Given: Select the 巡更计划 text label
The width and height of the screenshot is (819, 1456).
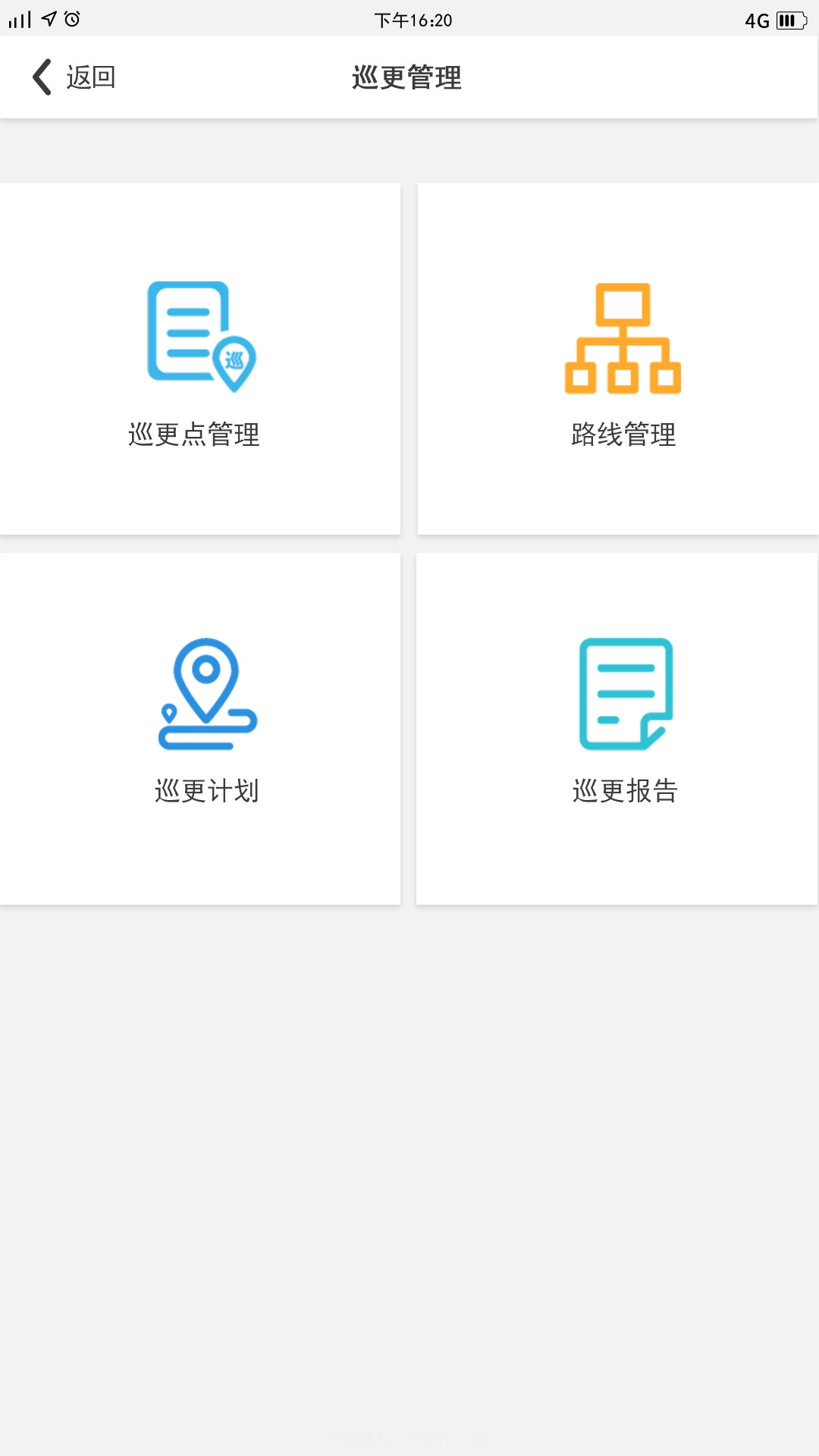Looking at the screenshot, I should point(206,789).
